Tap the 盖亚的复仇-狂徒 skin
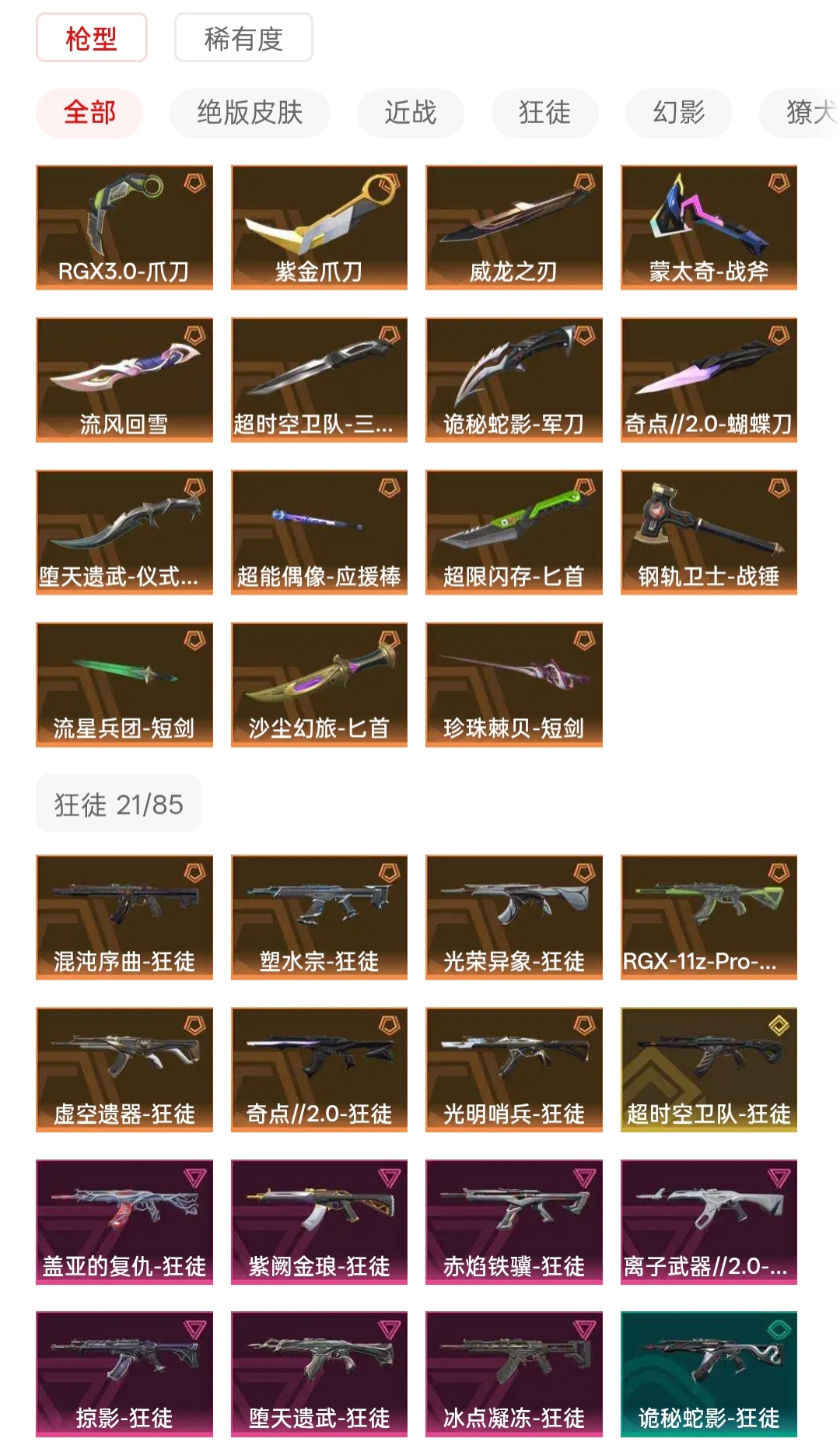Viewport: 840px width, 1449px height. point(124,1222)
